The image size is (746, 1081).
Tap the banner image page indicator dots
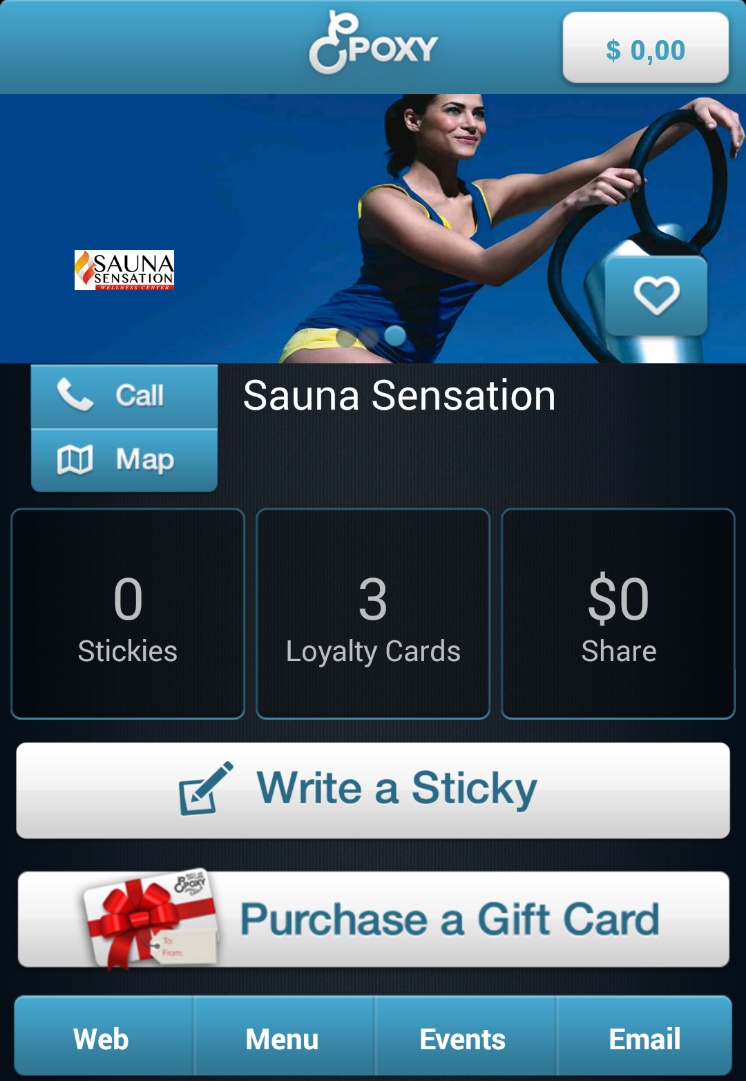pyautogui.click(x=371, y=337)
